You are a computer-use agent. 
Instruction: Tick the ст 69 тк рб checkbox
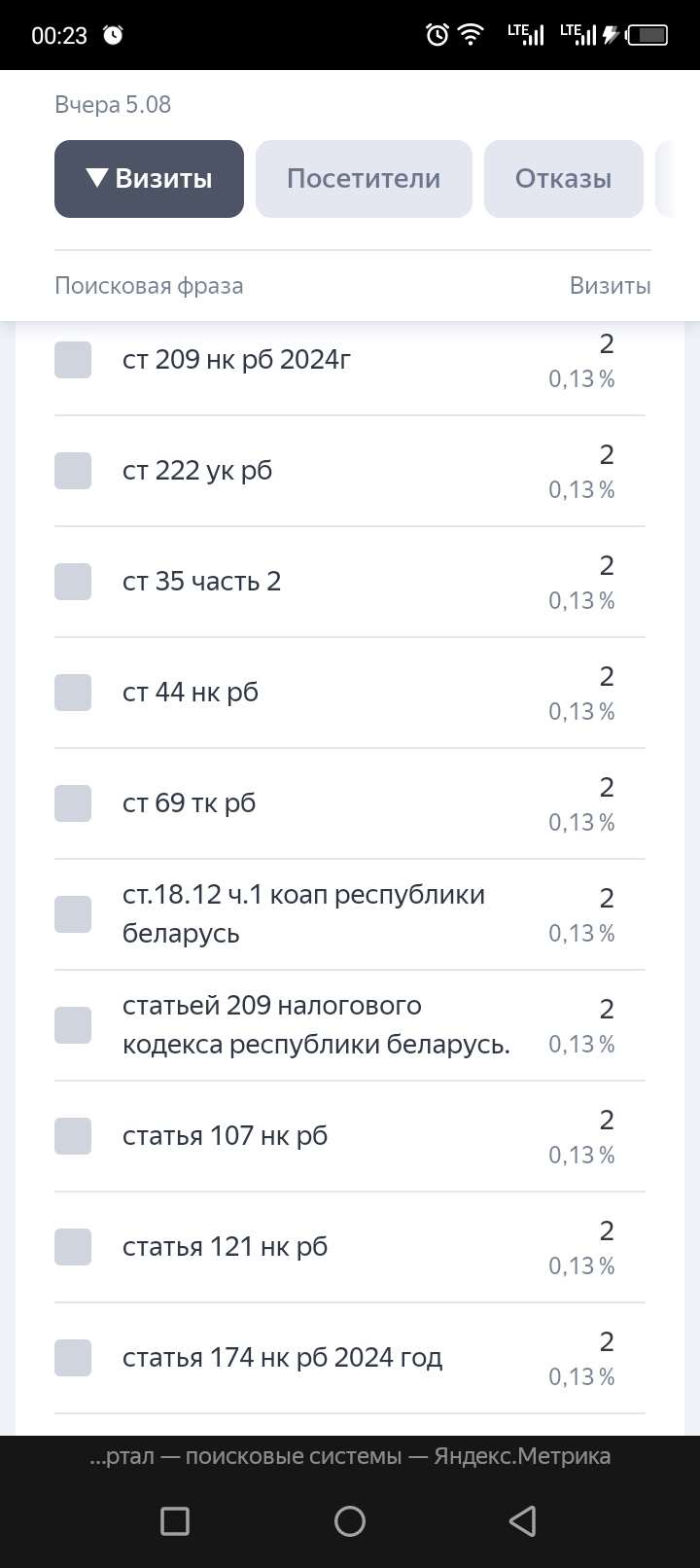(73, 803)
